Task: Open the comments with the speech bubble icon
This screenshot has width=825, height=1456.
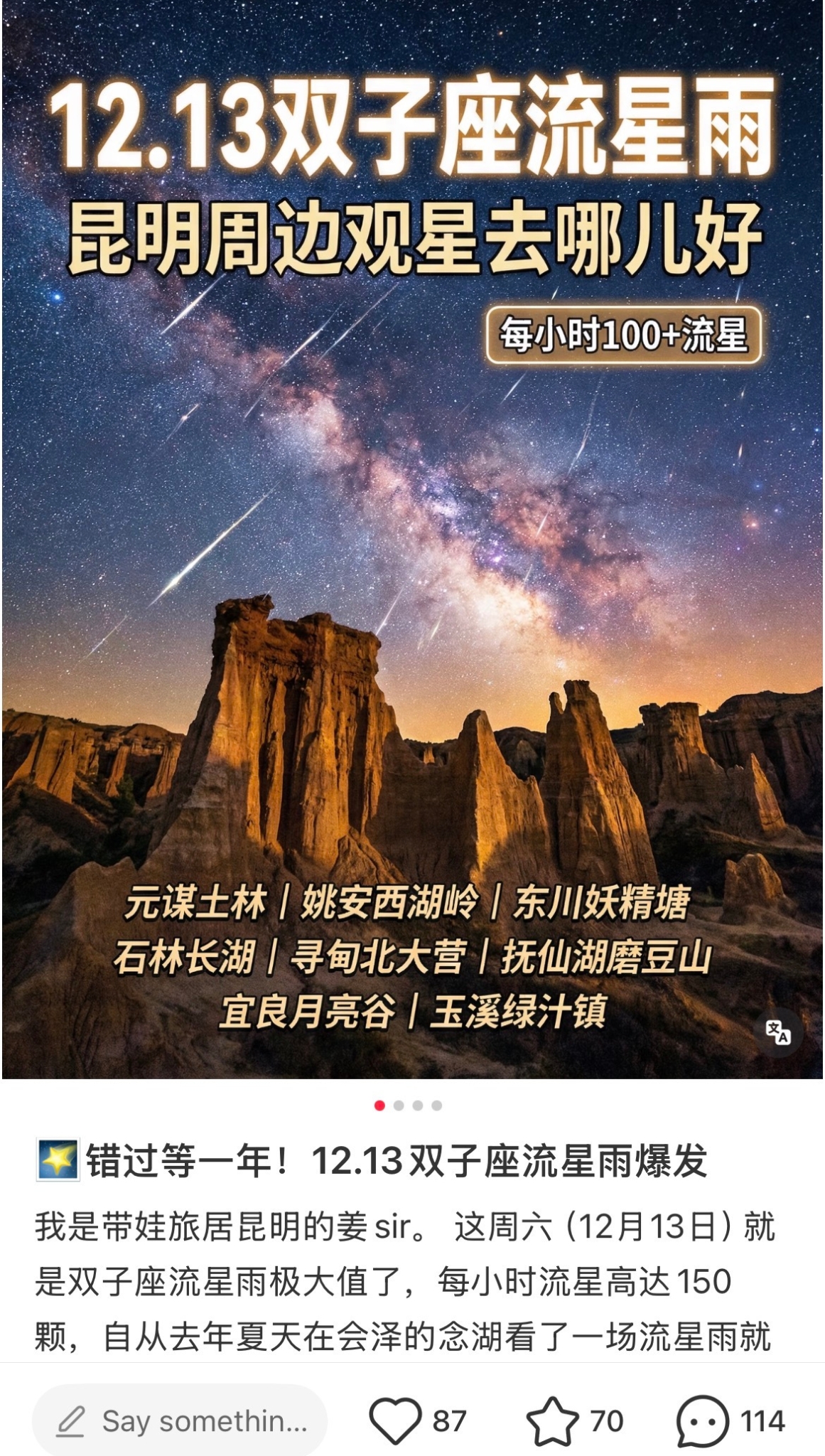Action: click(702, 1421)
